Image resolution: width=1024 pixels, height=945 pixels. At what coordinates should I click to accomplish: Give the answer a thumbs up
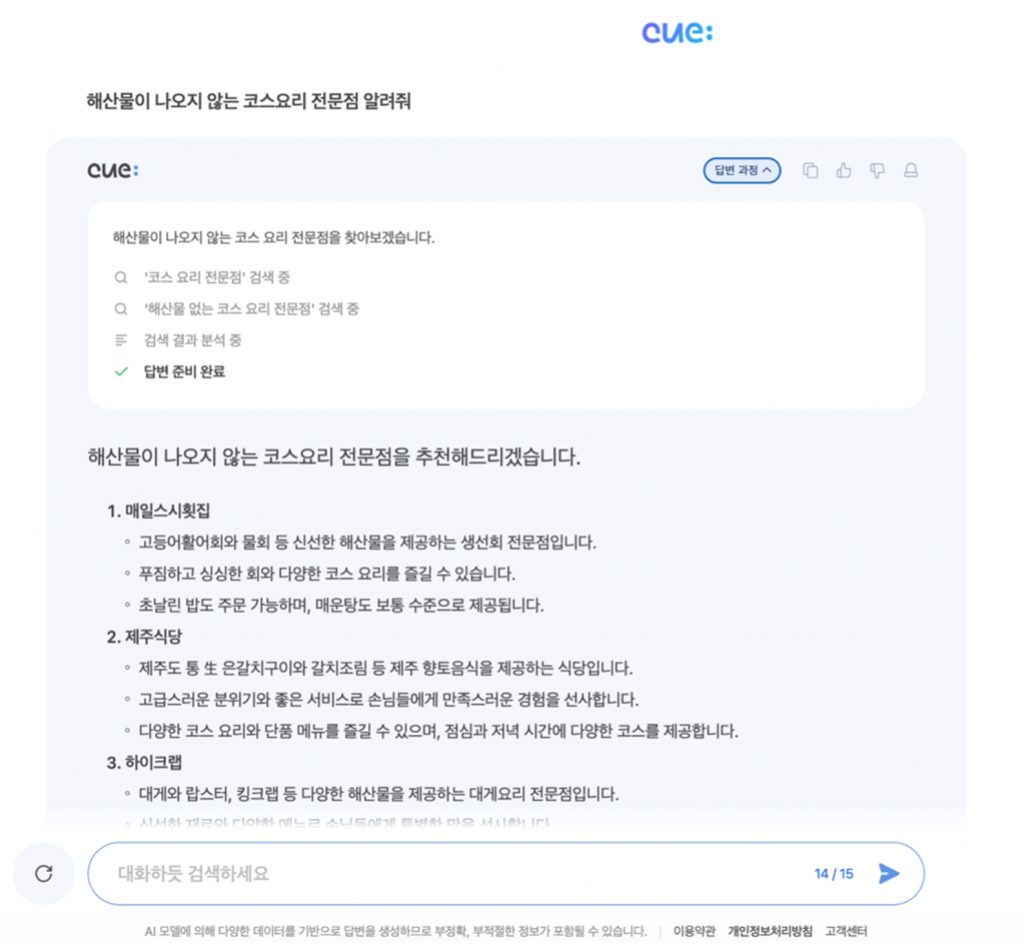point(844,170)
